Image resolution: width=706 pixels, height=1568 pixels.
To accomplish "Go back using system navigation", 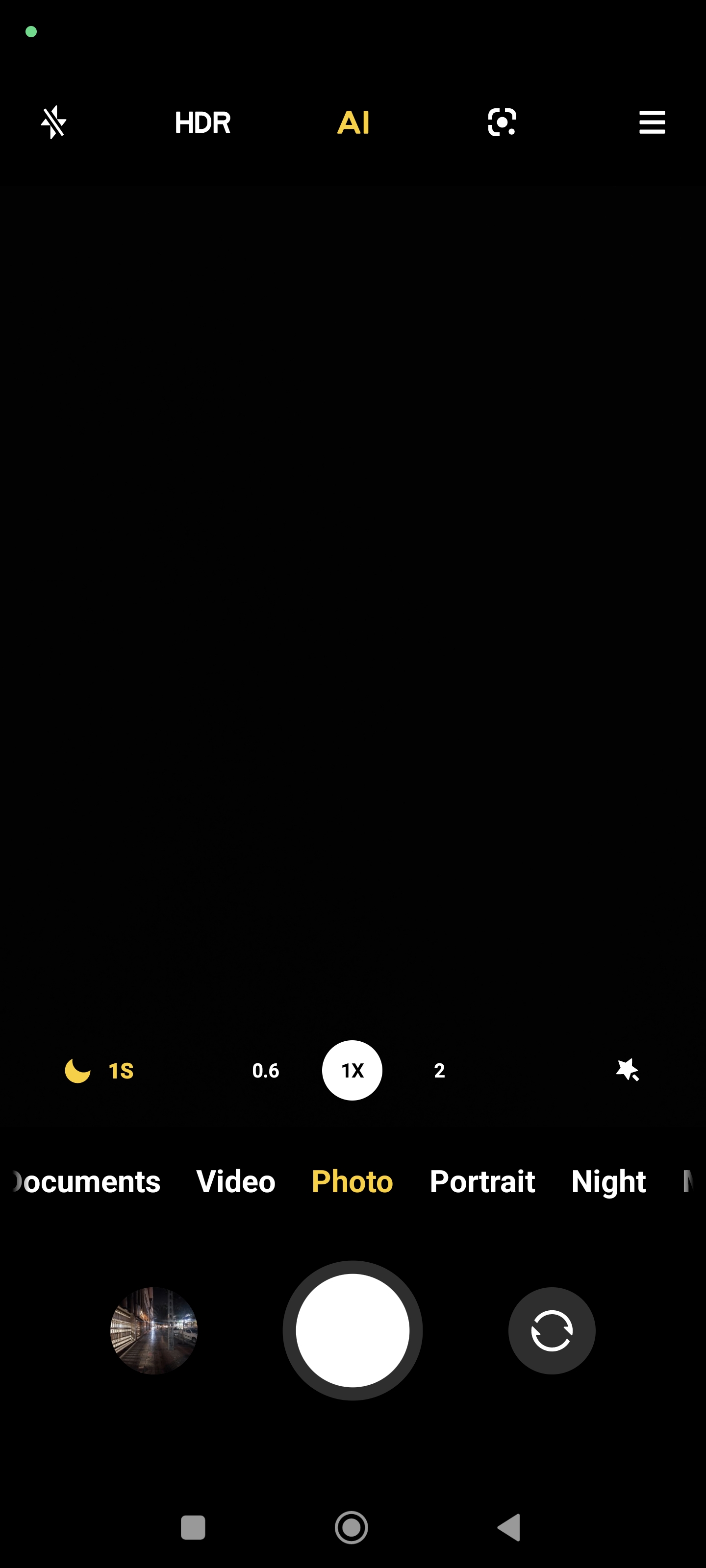I will pos(510,1527).
